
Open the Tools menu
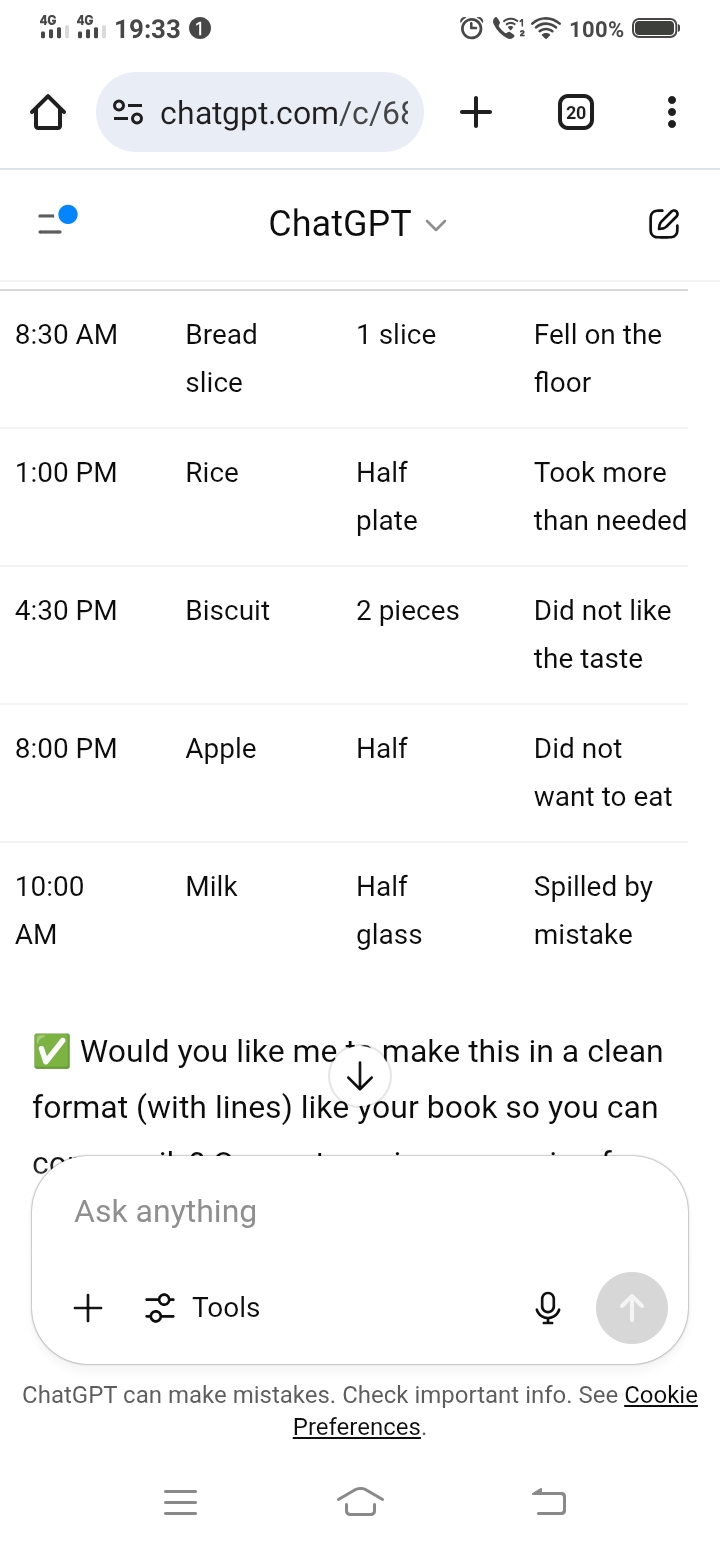click(203, 1307)
